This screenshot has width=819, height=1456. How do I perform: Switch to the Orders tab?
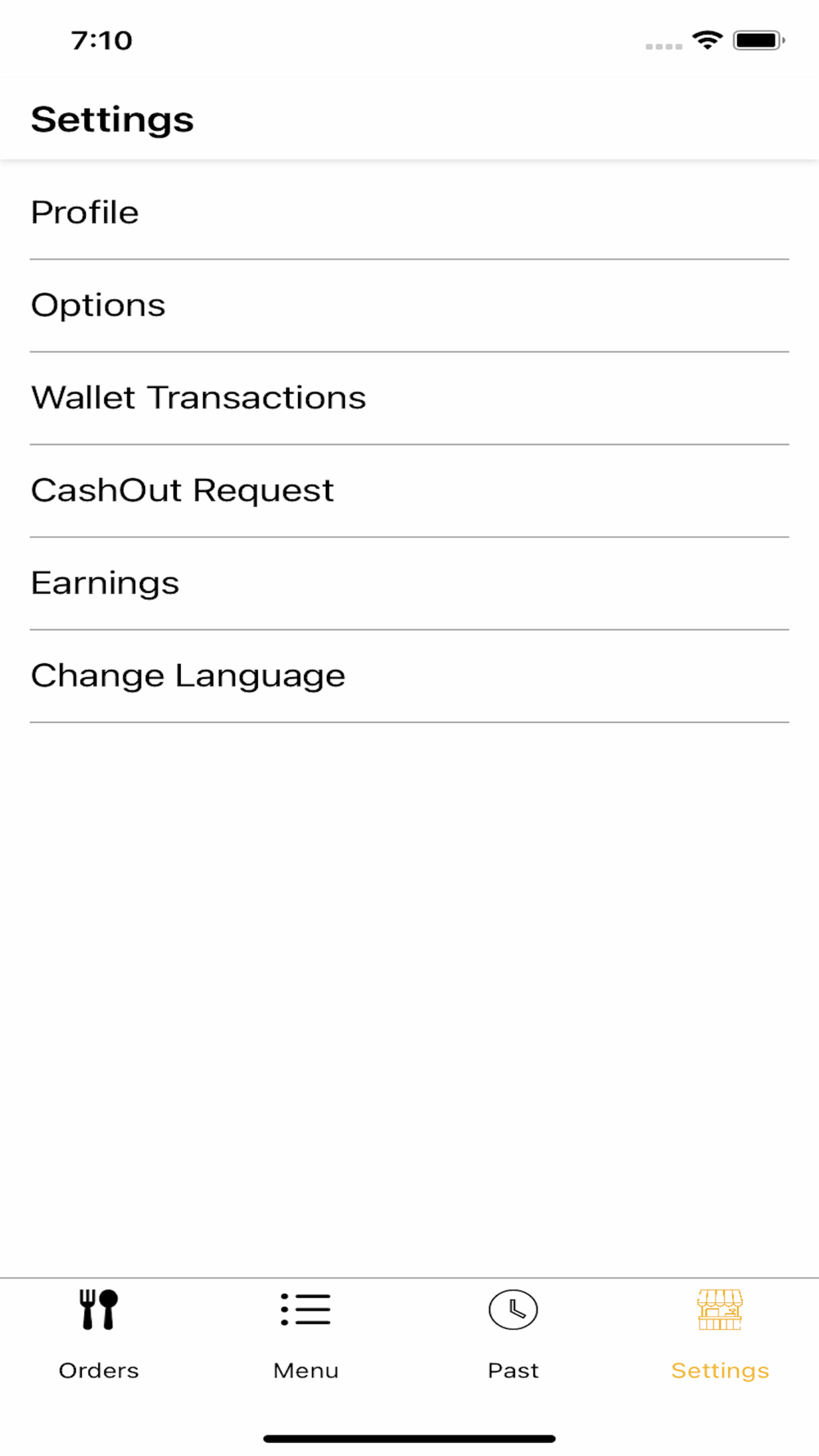(99, 1333)
